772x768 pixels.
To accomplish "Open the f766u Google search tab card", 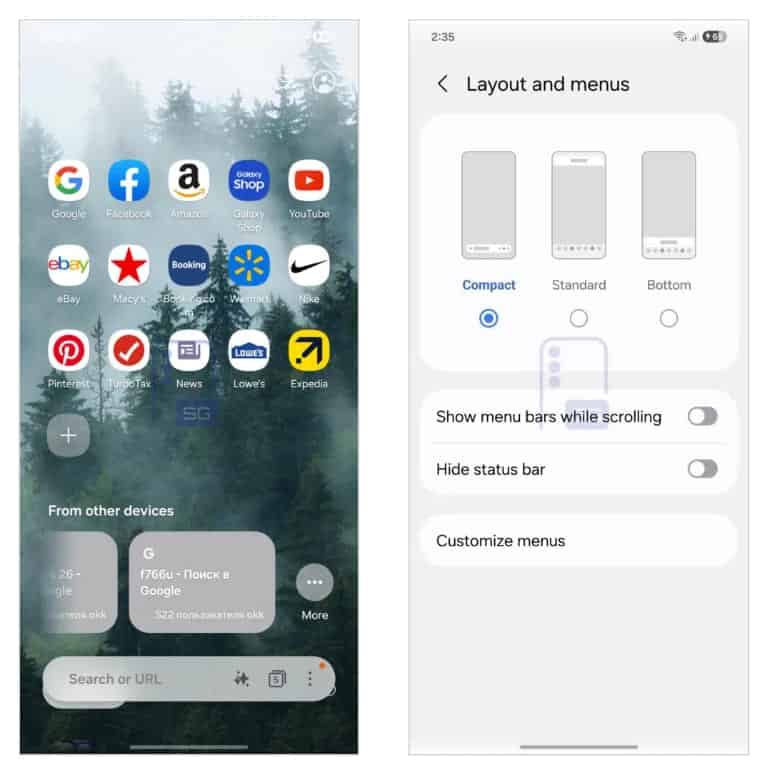I will [201, 582].
